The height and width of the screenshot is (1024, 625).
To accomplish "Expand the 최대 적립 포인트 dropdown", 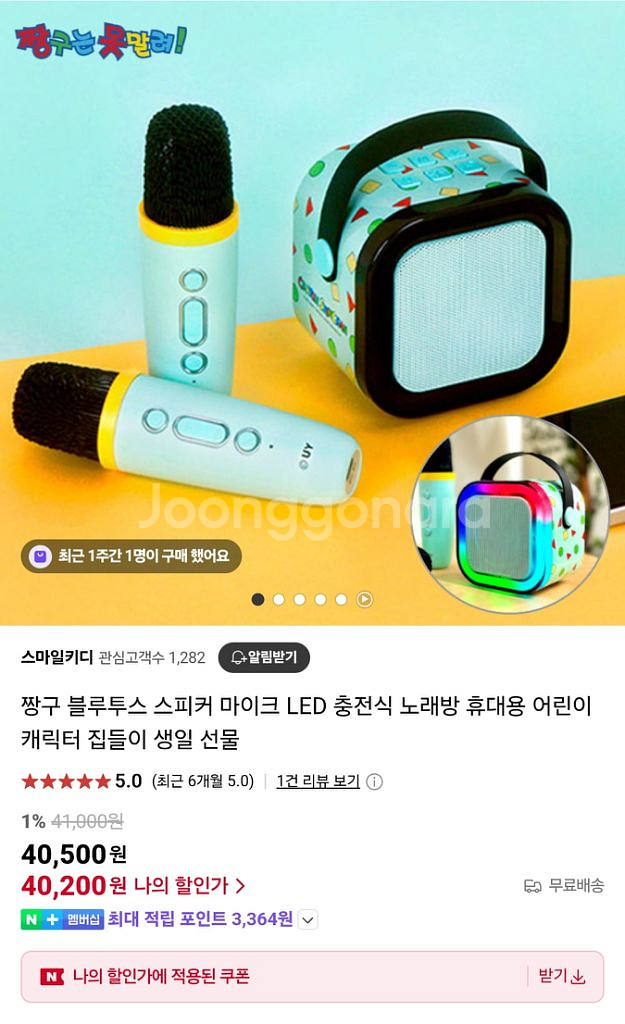I will (x=308, y=919).
